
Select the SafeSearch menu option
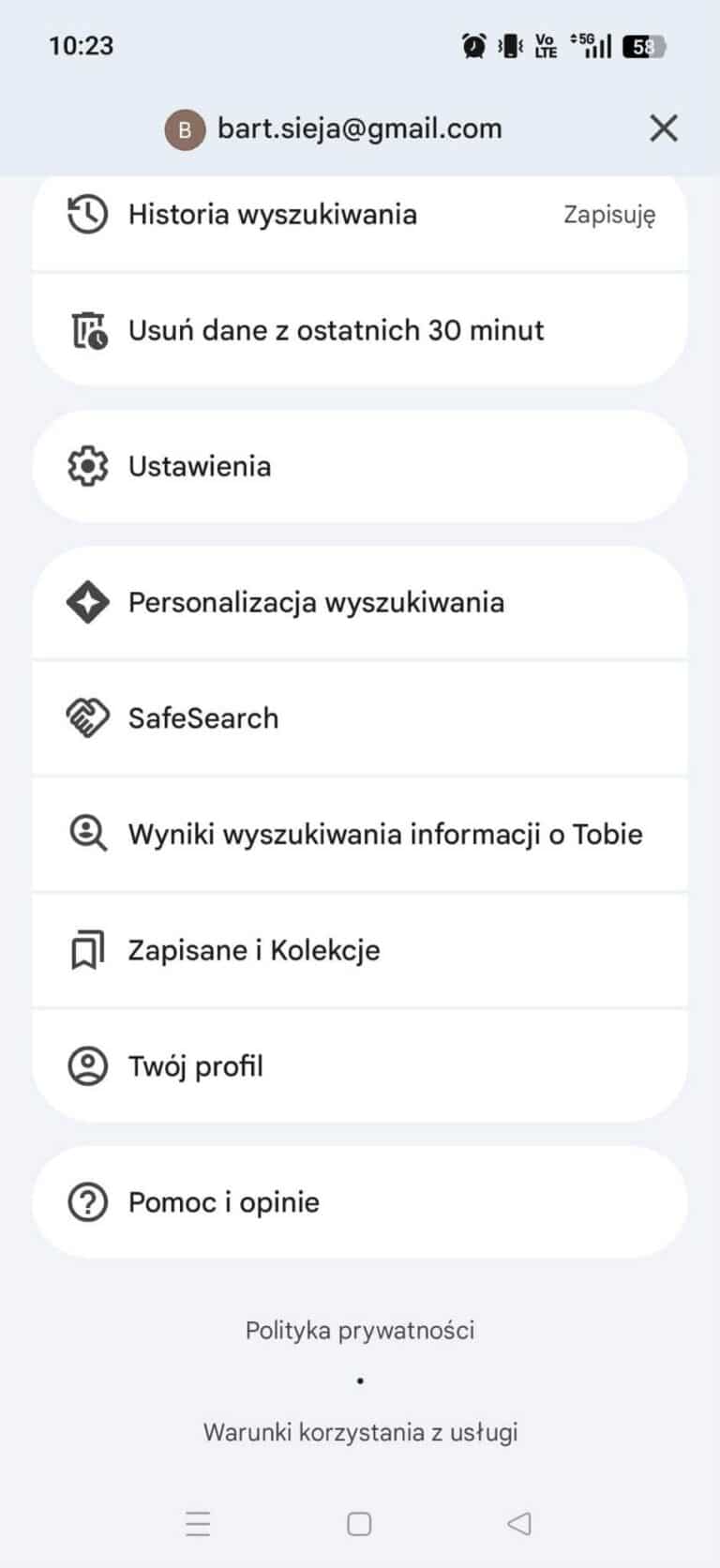pos(202,717)
